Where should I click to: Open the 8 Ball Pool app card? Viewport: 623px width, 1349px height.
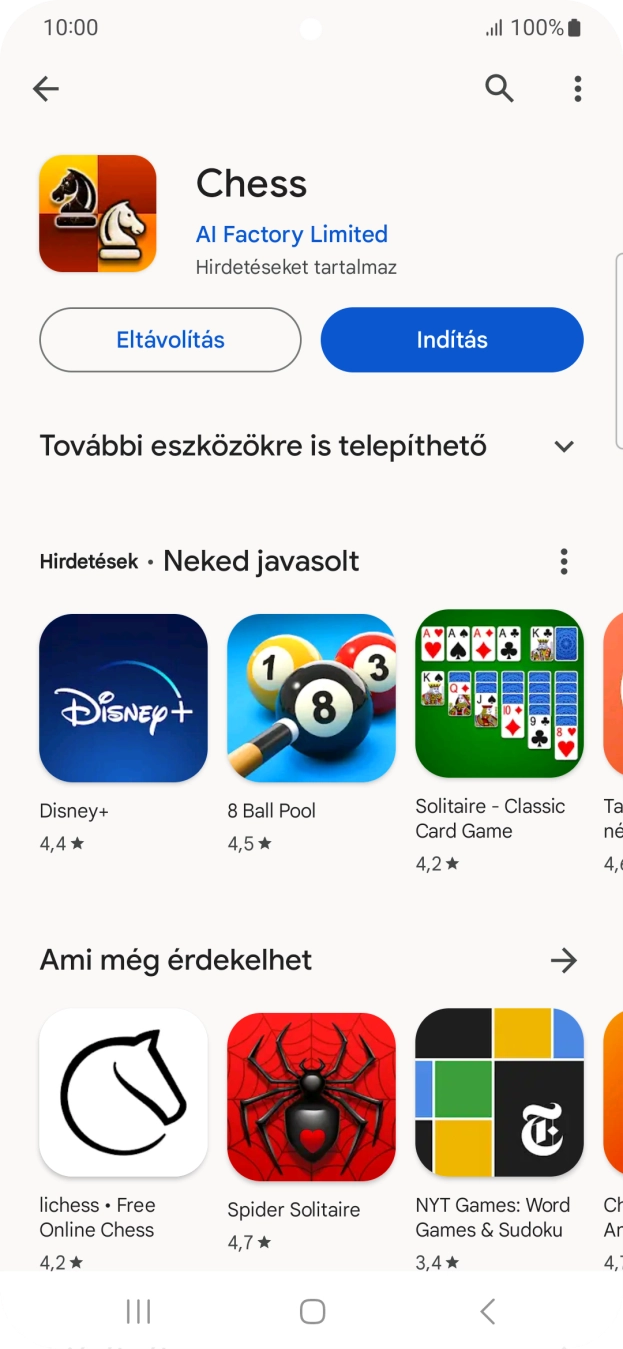tap(311, 698)
